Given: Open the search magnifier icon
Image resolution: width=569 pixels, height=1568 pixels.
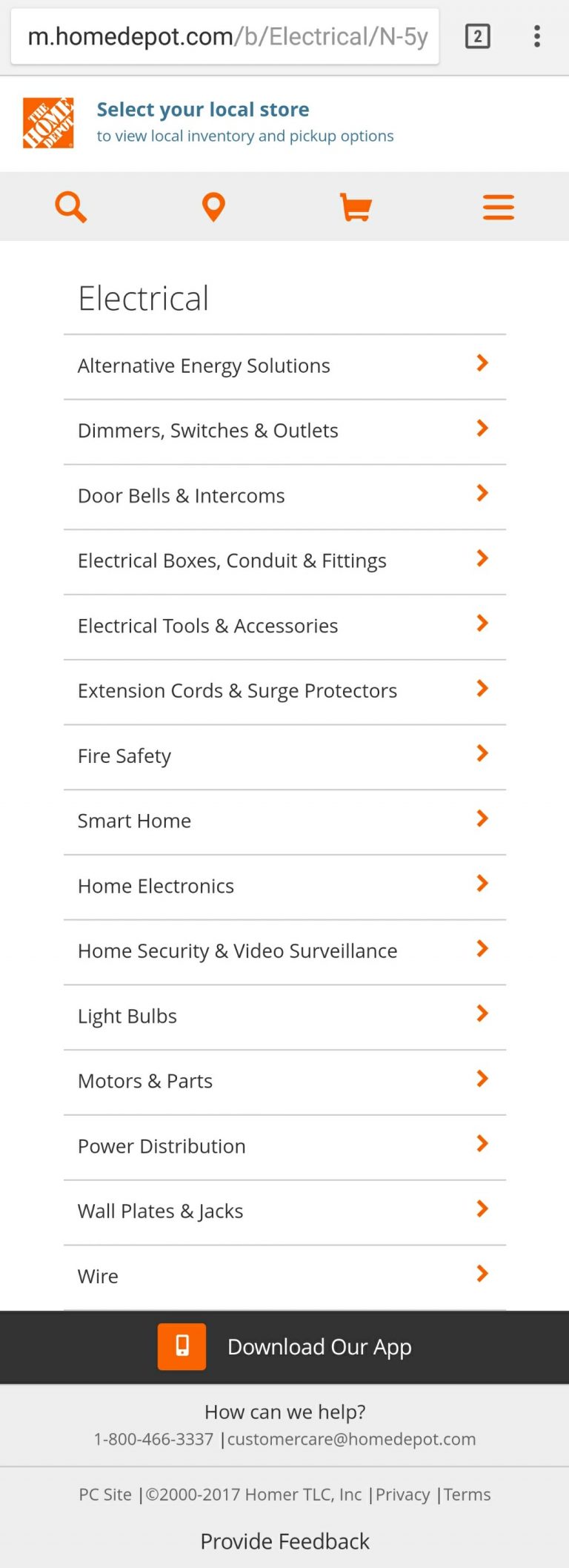Looking at the screenshot, I should point(71,207).
